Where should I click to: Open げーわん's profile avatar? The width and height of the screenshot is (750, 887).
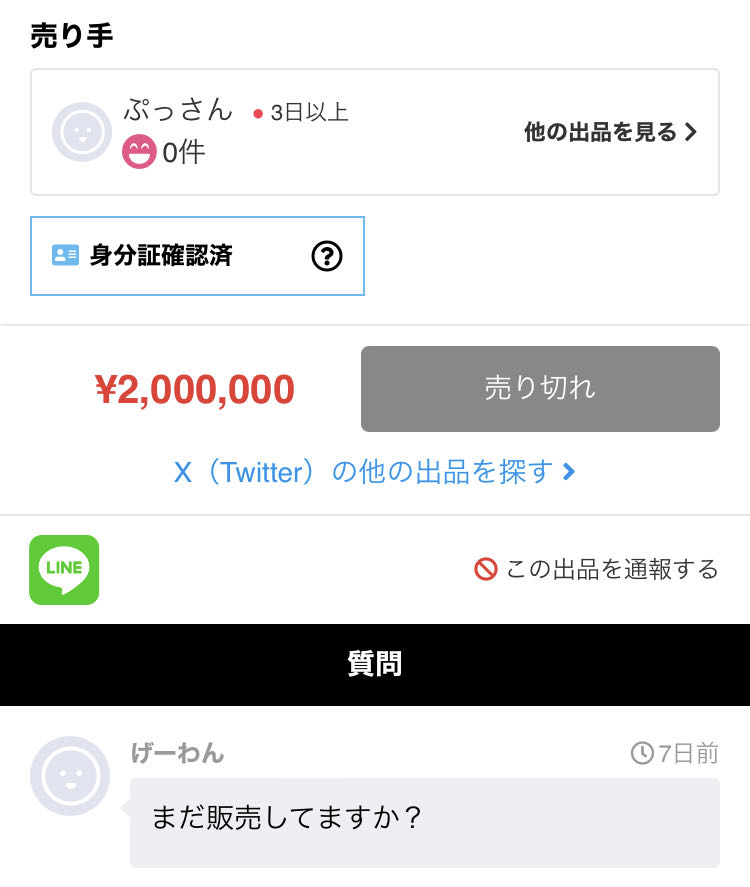tap(70, 776)
